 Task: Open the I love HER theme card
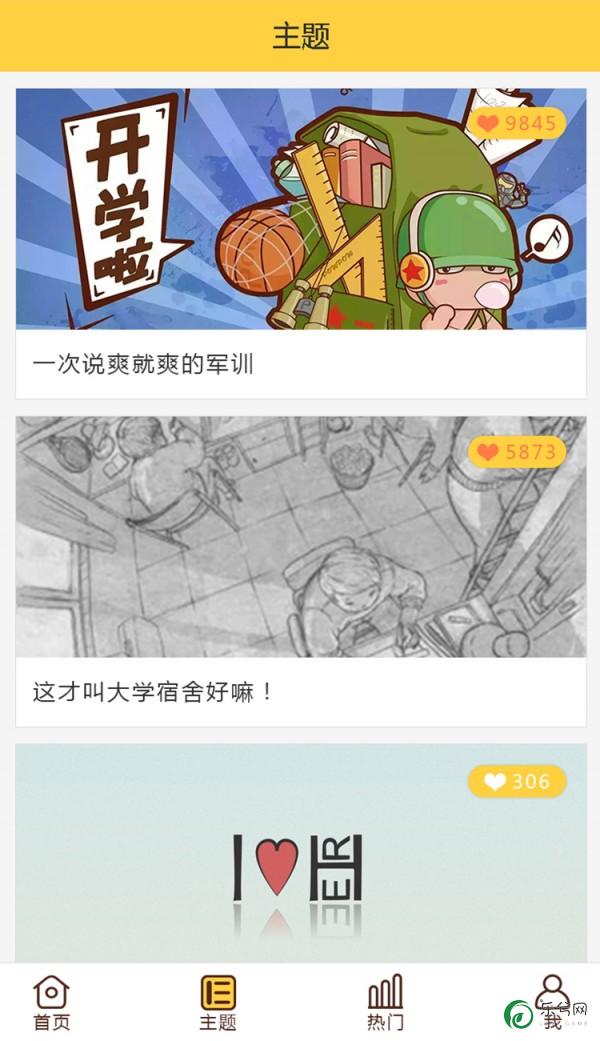pyautogui.click(x=300, y=860)
